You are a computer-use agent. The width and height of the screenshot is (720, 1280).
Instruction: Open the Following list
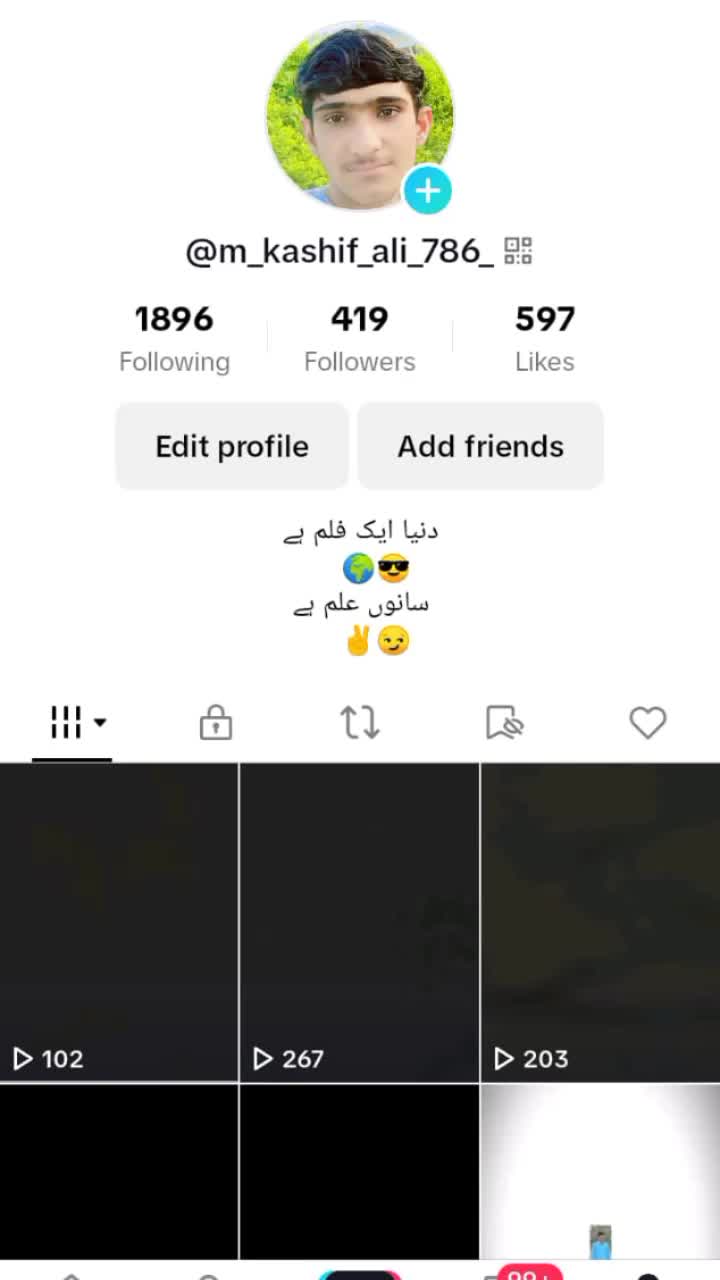tap(174, 338)
